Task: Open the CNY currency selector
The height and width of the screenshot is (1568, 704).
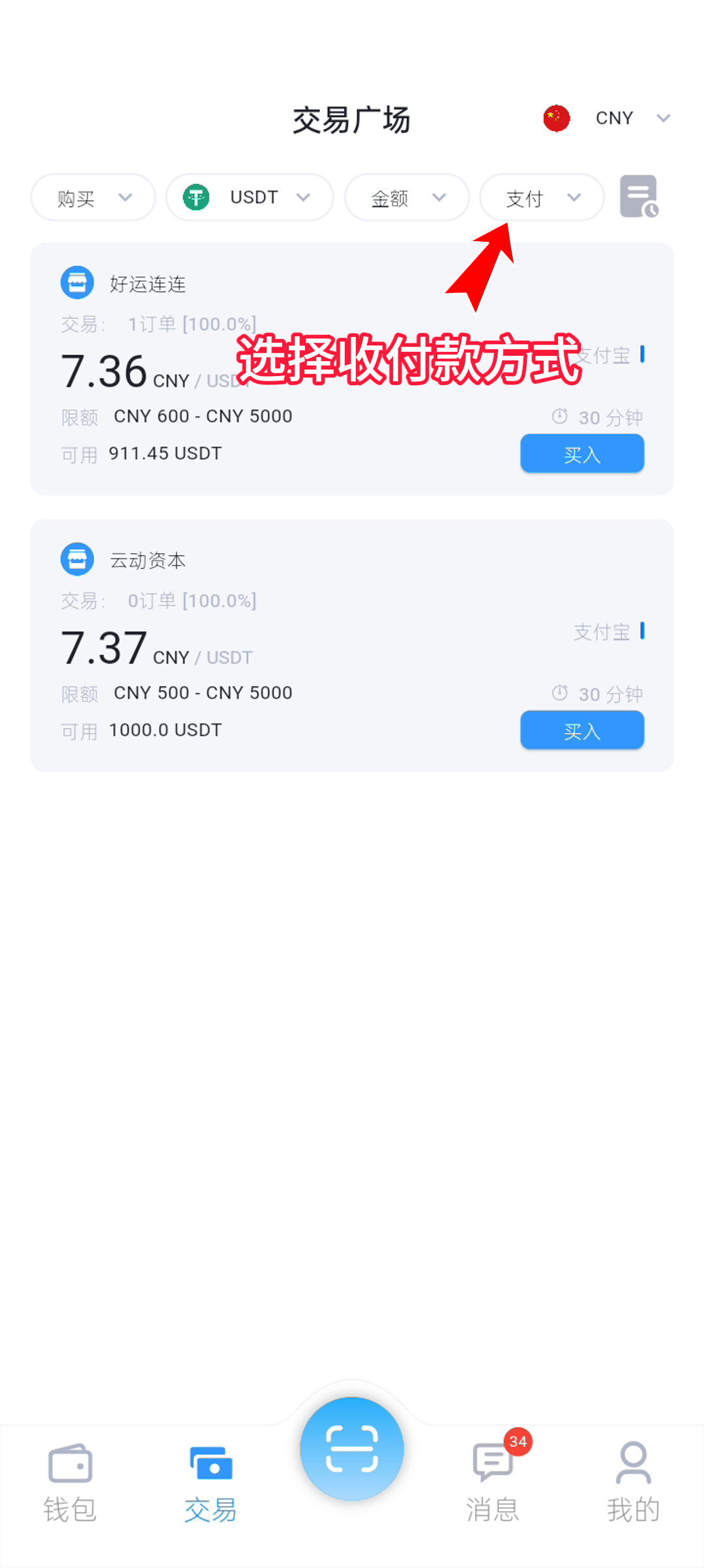Action: [x=608, y=119]
